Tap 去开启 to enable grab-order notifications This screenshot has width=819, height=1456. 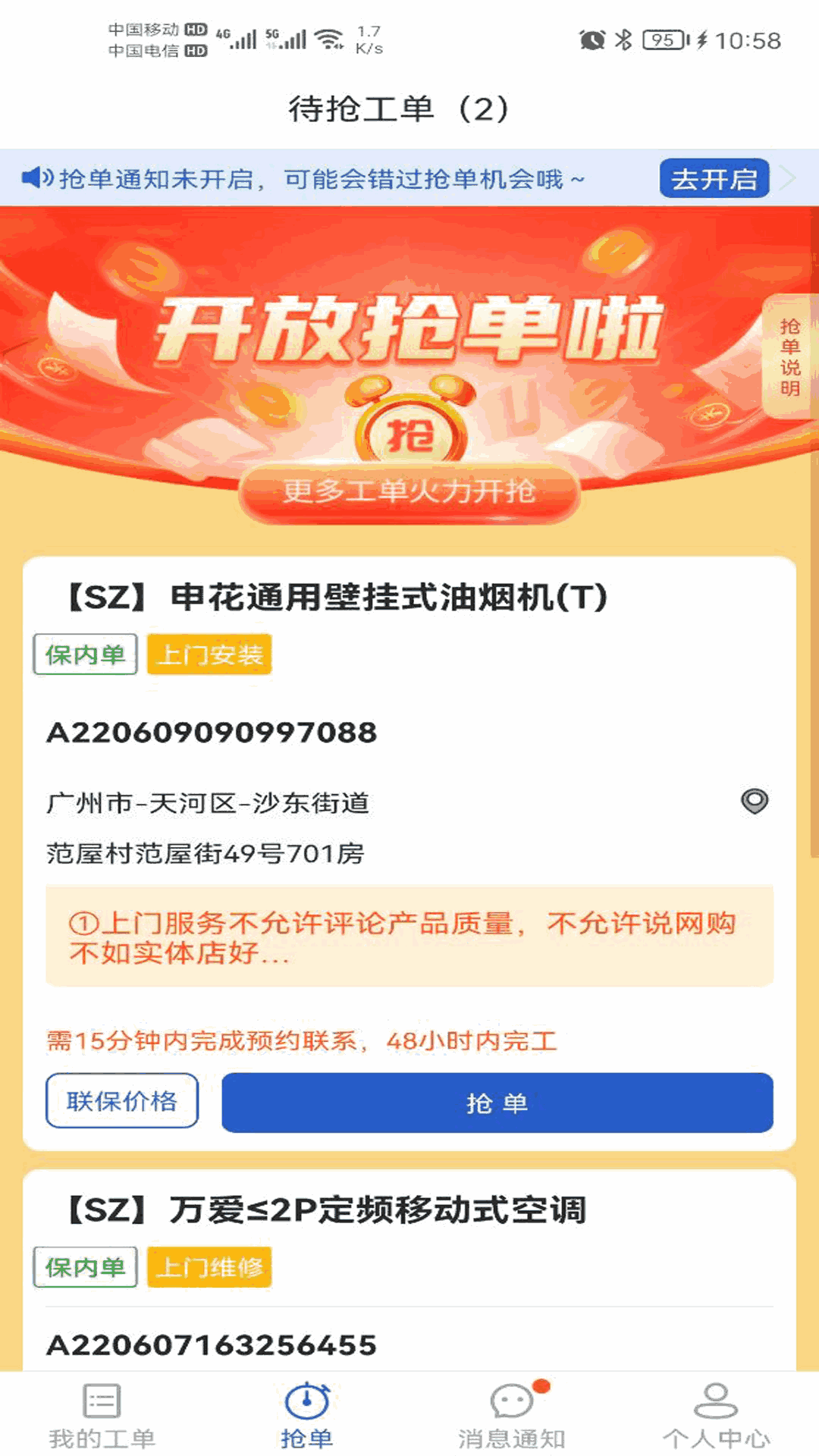coord(714,179)
